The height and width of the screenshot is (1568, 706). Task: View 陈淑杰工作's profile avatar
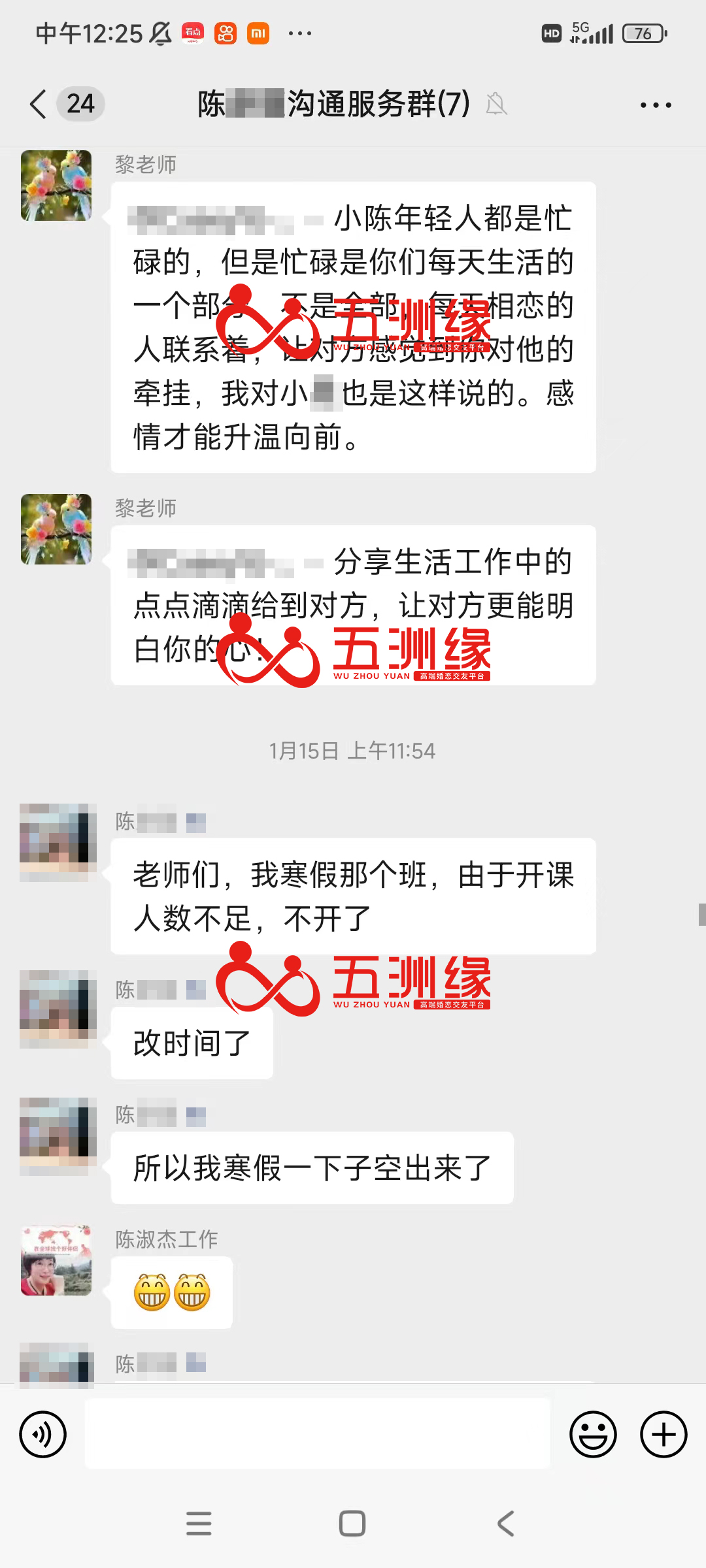[56, 1260]
